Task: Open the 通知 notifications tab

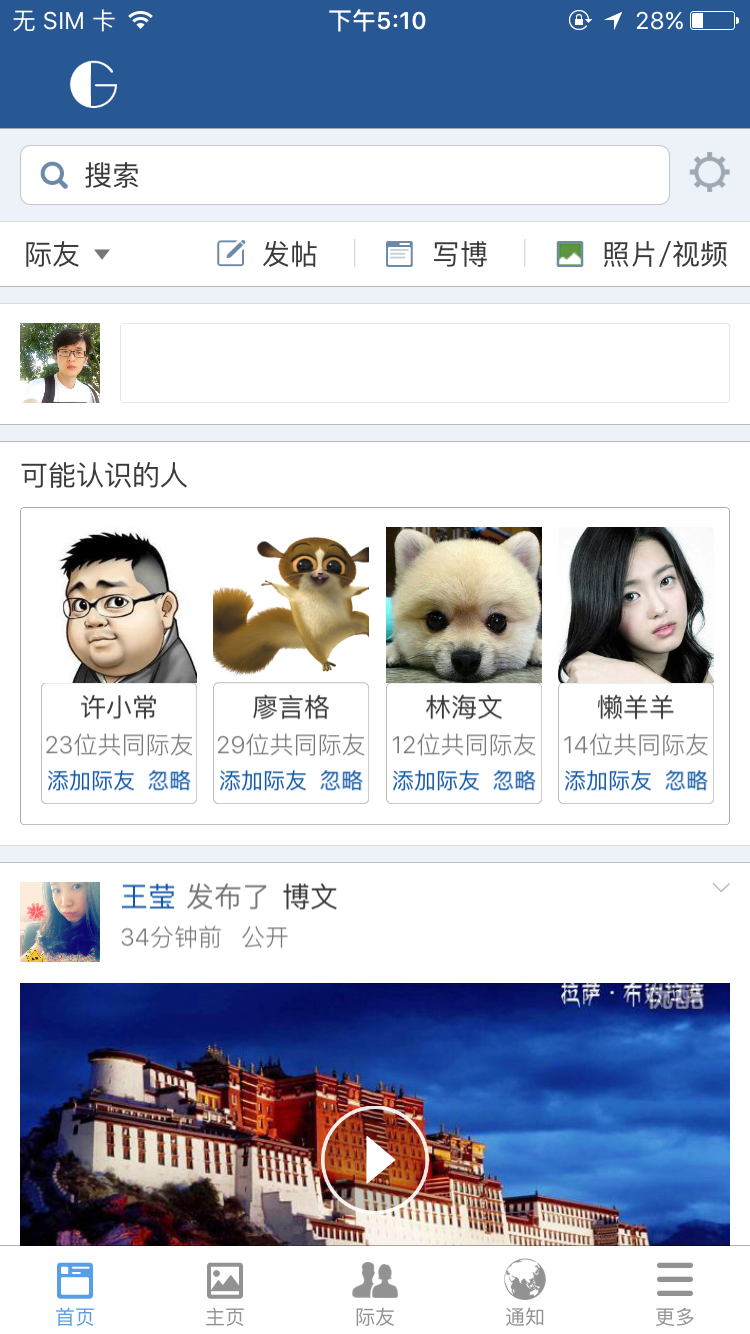Action: (525, 1292)
